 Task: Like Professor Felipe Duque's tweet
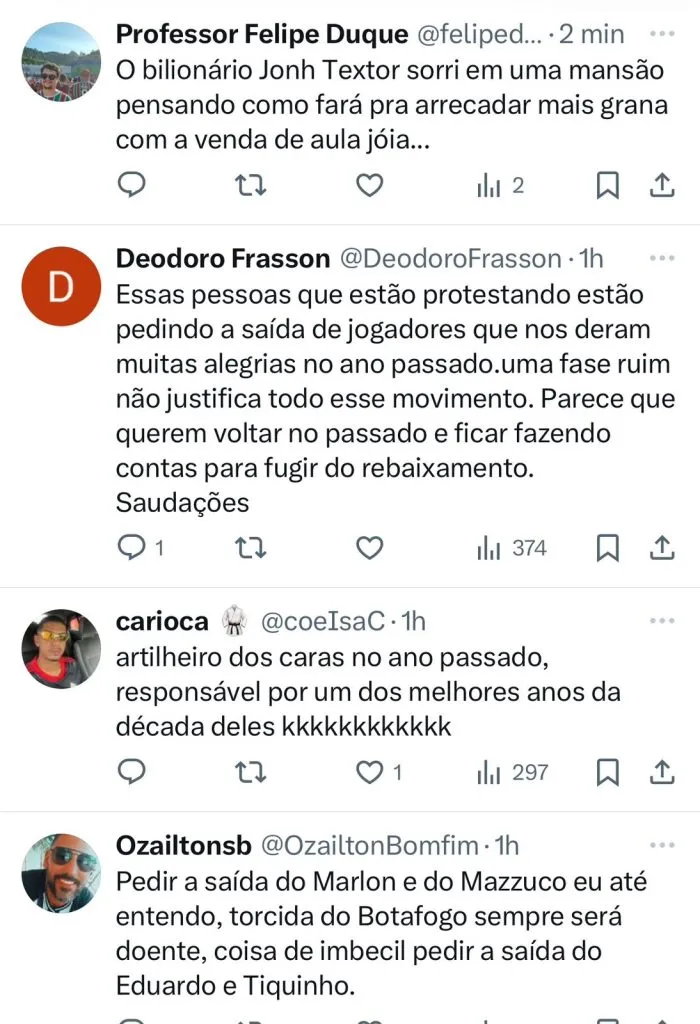point(370,185)
